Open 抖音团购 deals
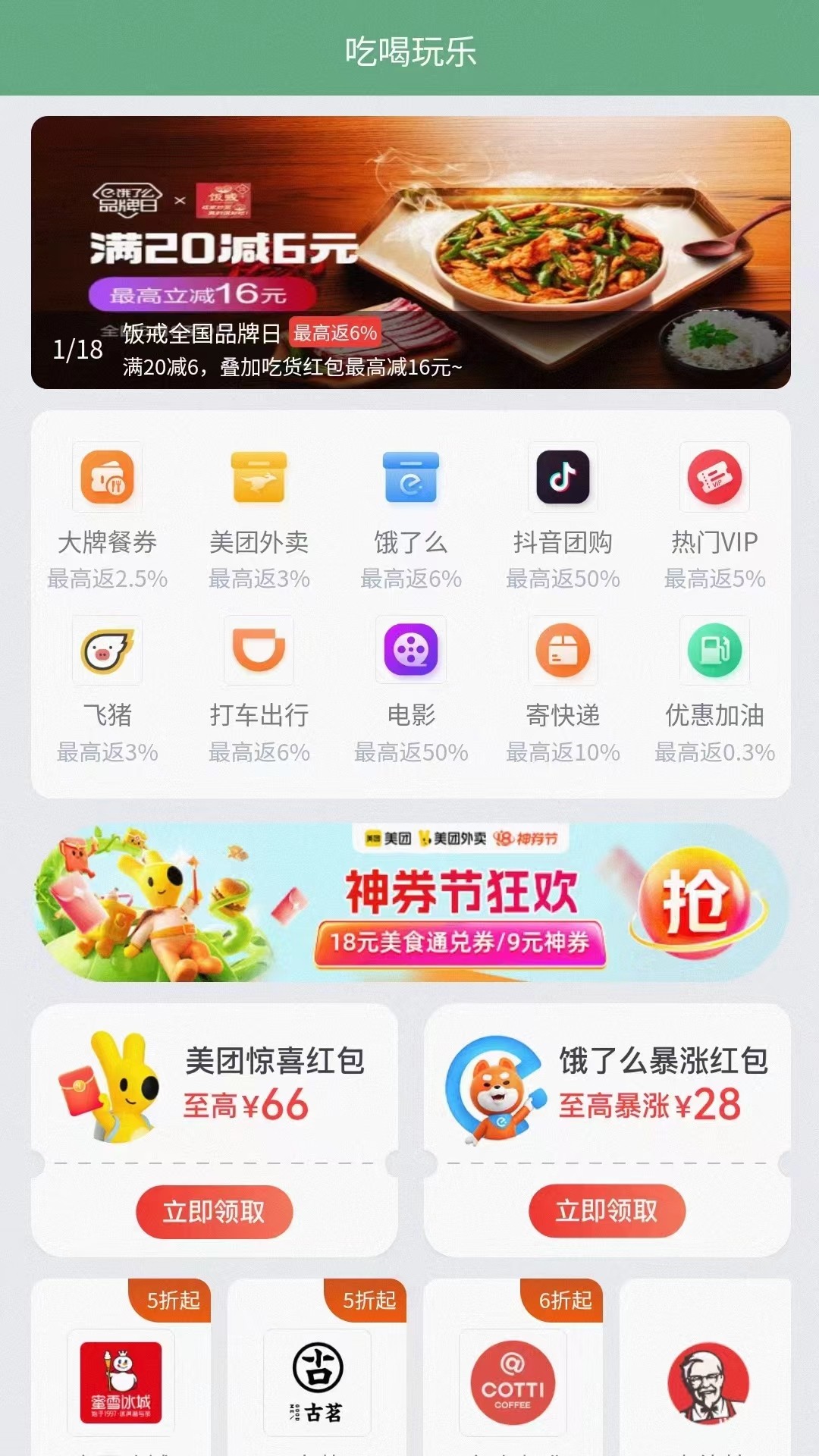The height and width of the screenshot is (1456, 819). click(562, 516)
